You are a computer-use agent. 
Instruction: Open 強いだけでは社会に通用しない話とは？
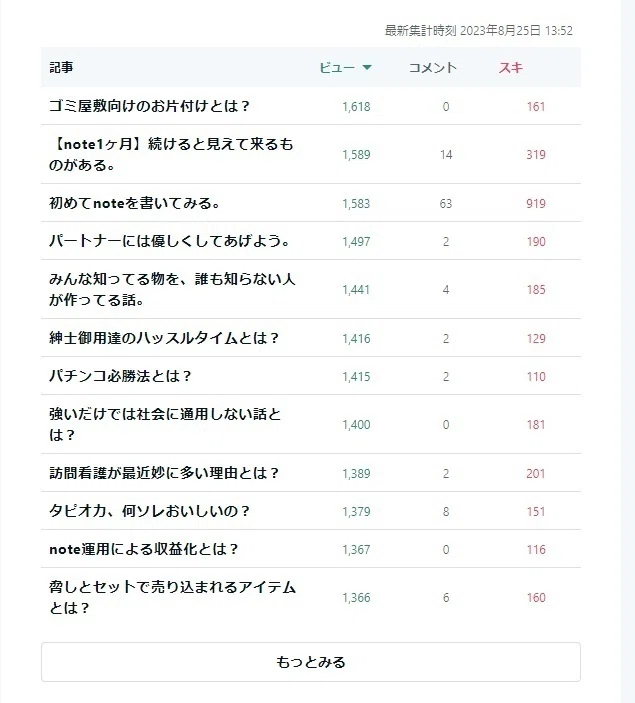point(165,424)
